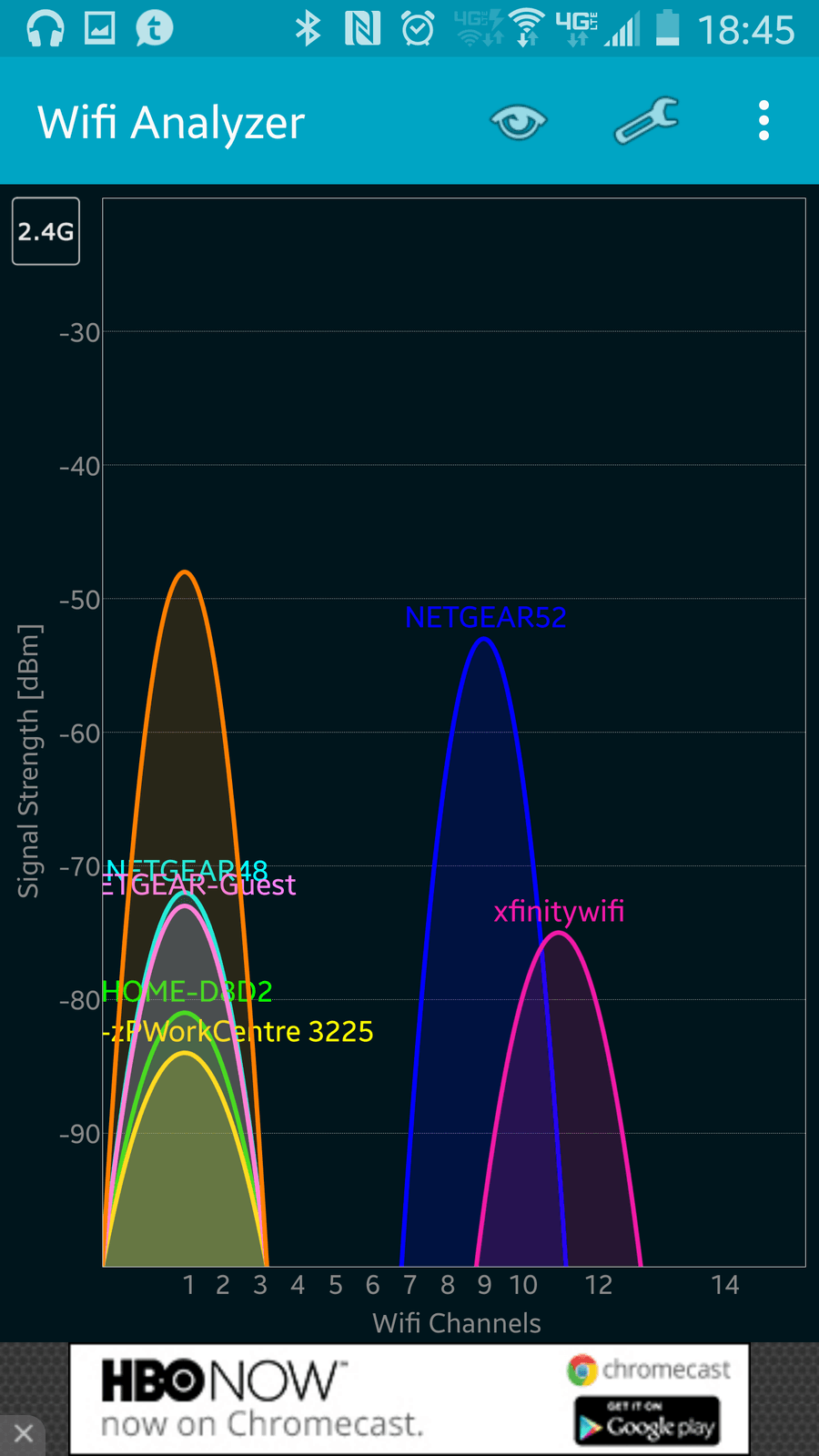Close the HBO NOW ad banner
This screenshot has height=1456, width=819.
24,1434
